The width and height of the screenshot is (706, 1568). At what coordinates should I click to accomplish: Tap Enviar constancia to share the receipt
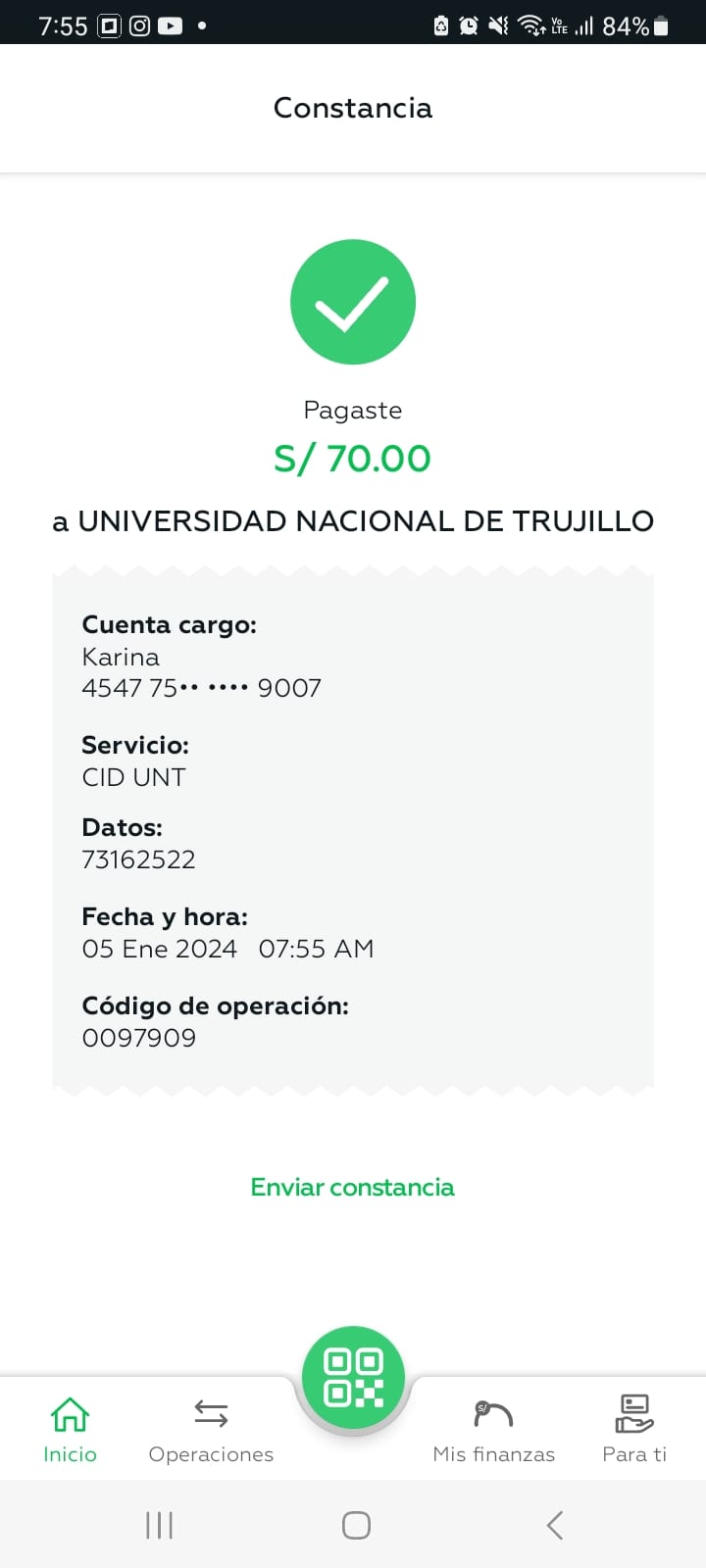point(352,1187)
